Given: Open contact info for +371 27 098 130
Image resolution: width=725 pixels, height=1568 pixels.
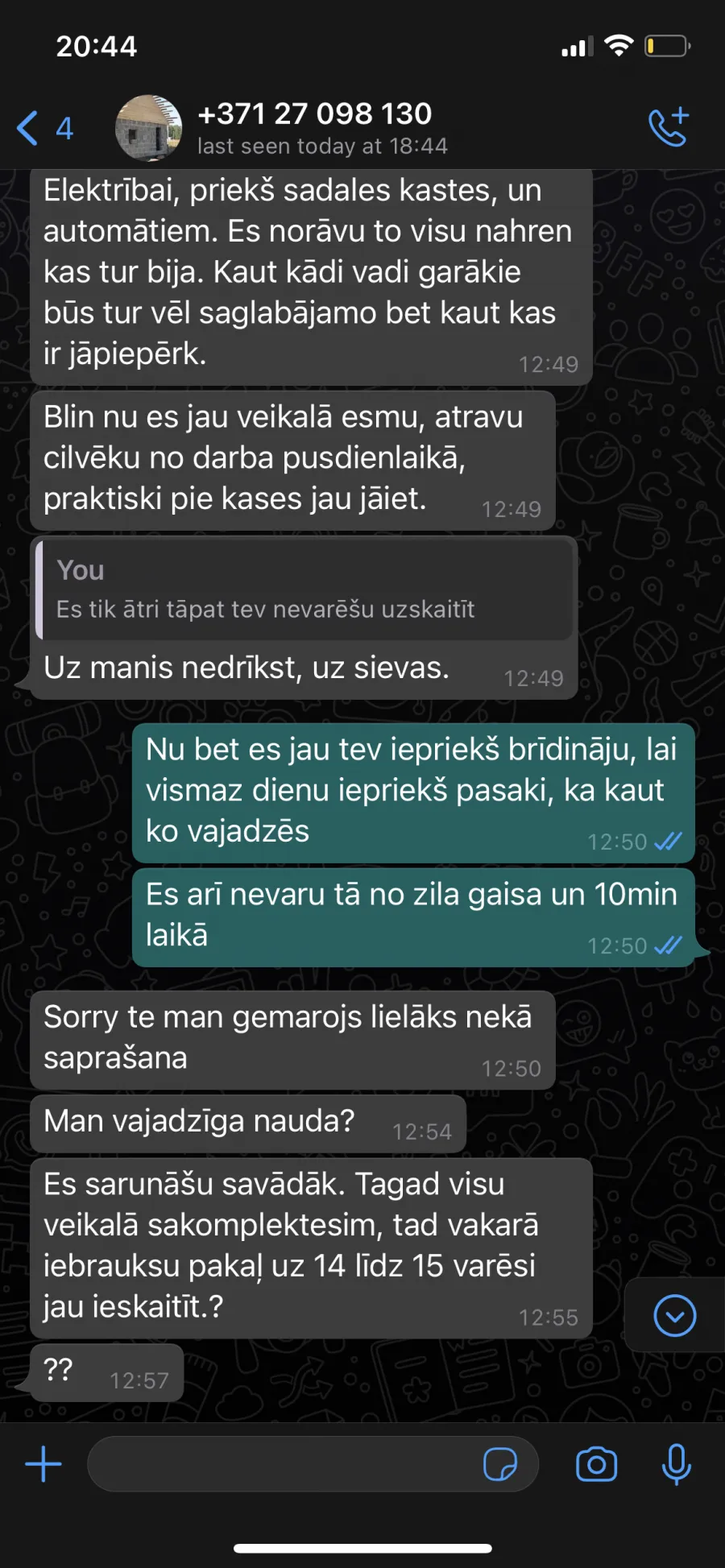Looking at the screenshot, I should pos(321,128).
